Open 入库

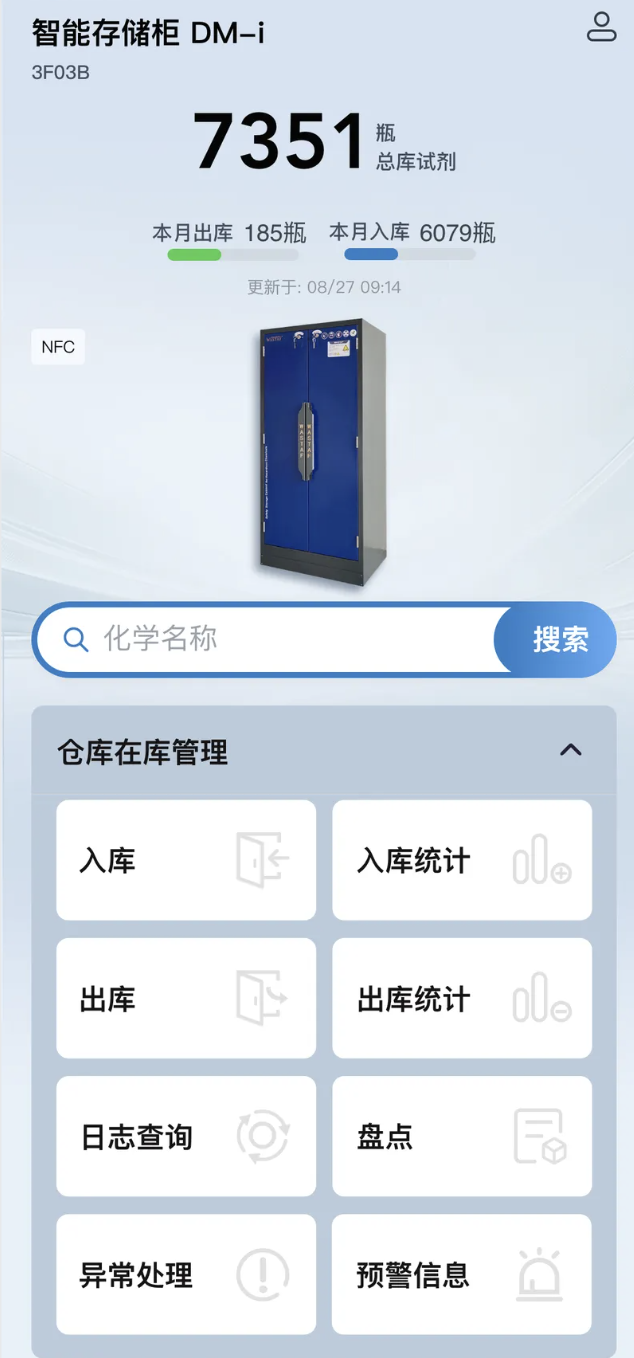[186, 860]
